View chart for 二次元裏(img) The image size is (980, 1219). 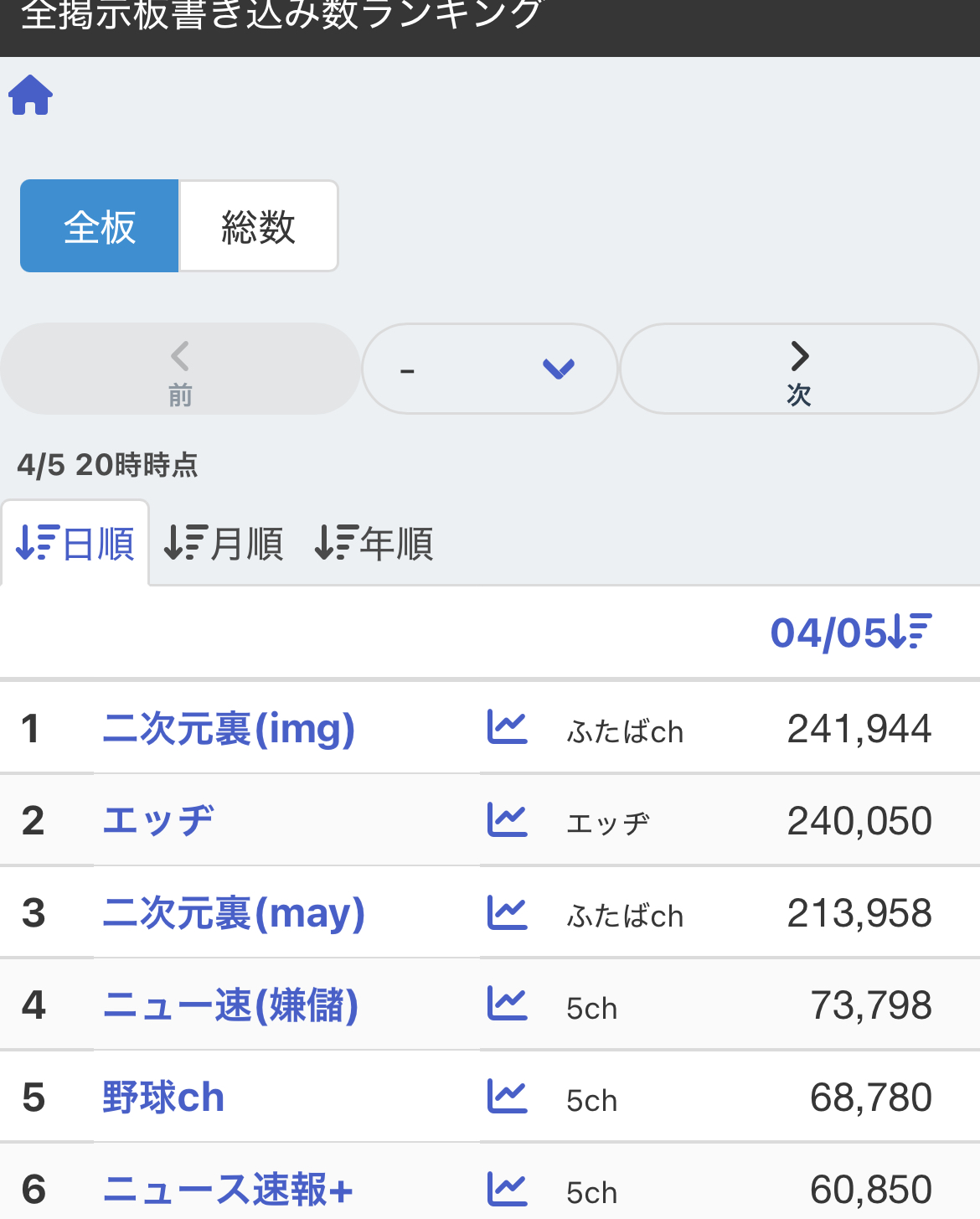508,727
